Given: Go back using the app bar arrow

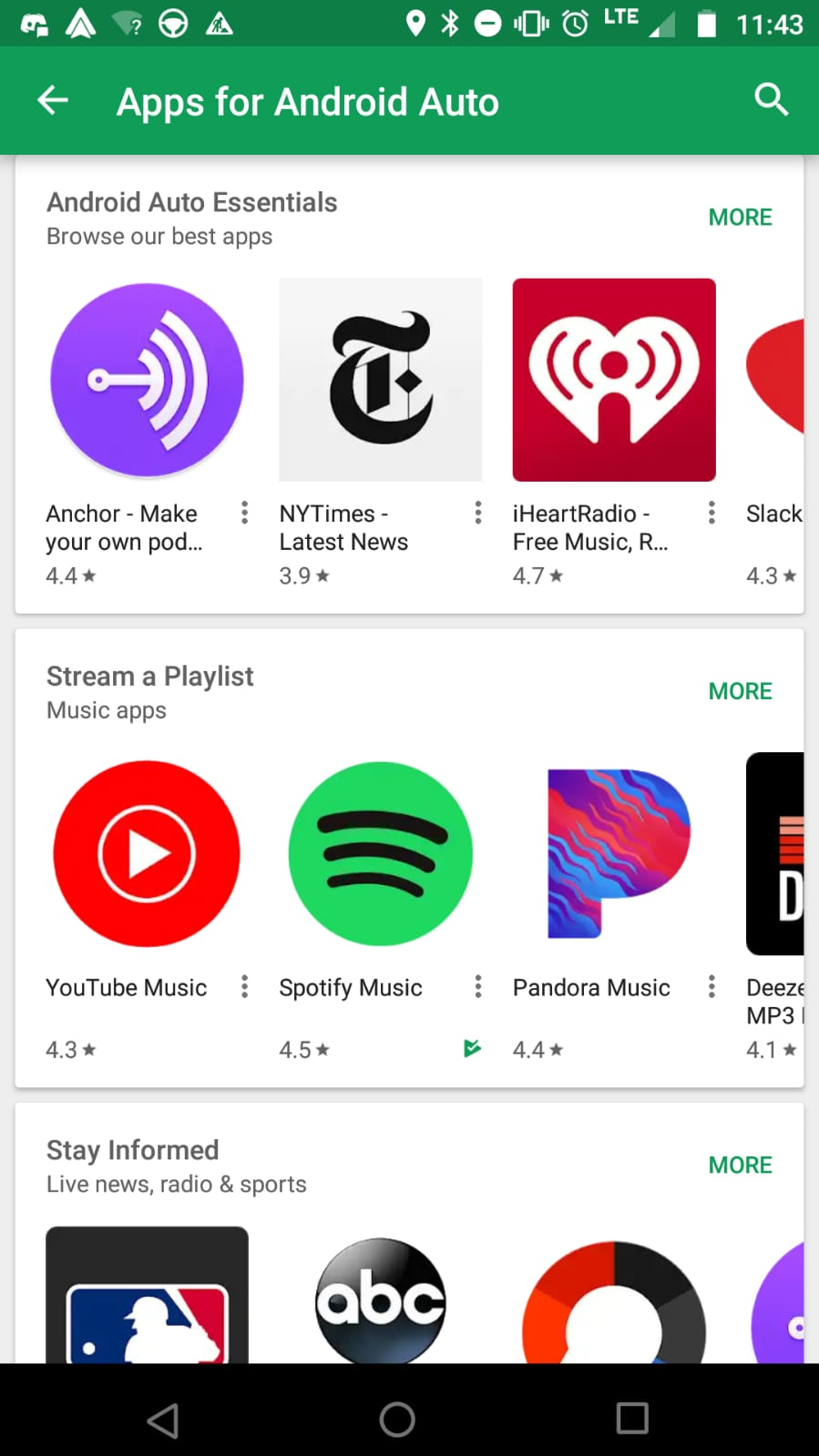Looking at the screenshot, I should [x=53, y=100].
